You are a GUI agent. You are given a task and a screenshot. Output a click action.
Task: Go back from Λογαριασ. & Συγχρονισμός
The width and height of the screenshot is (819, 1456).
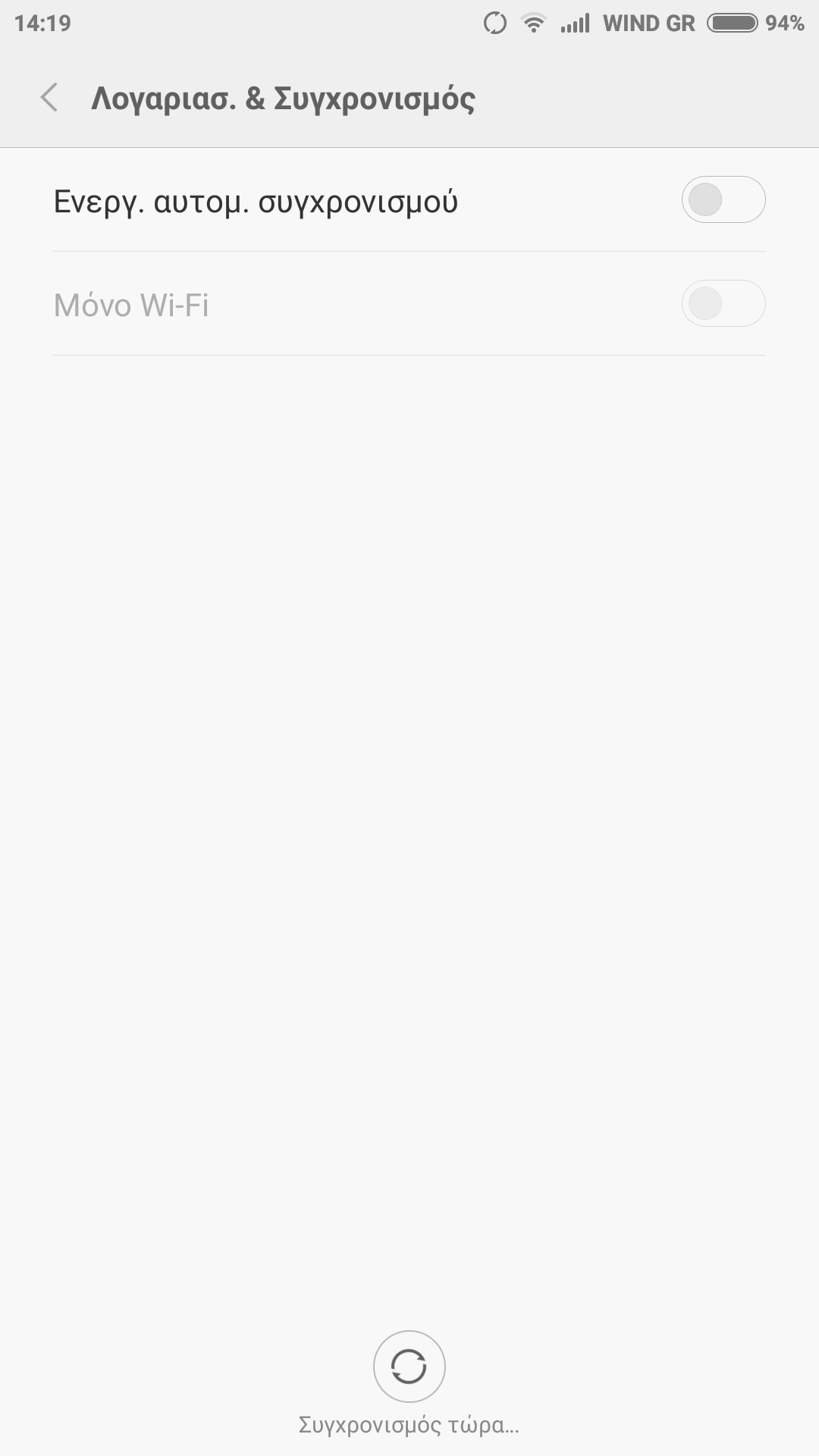[x=49, y=98]
